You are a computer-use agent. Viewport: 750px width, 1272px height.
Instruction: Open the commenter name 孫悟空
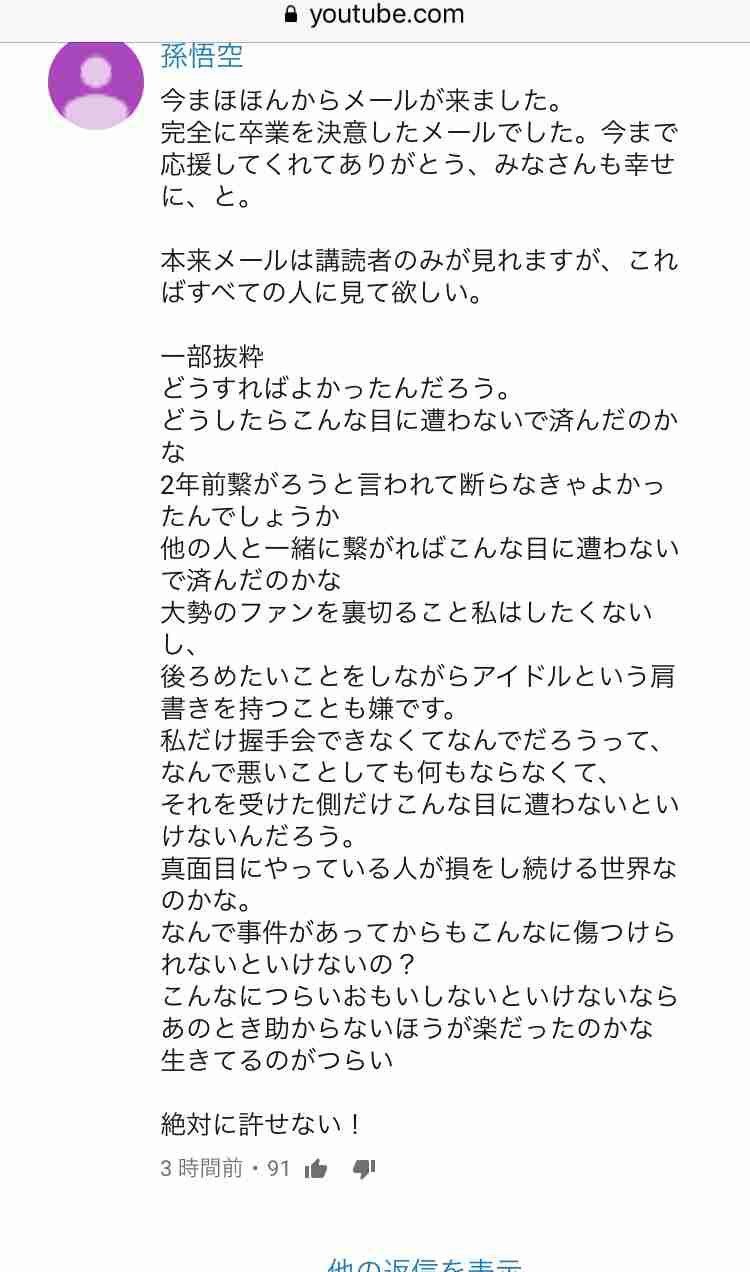202,54
